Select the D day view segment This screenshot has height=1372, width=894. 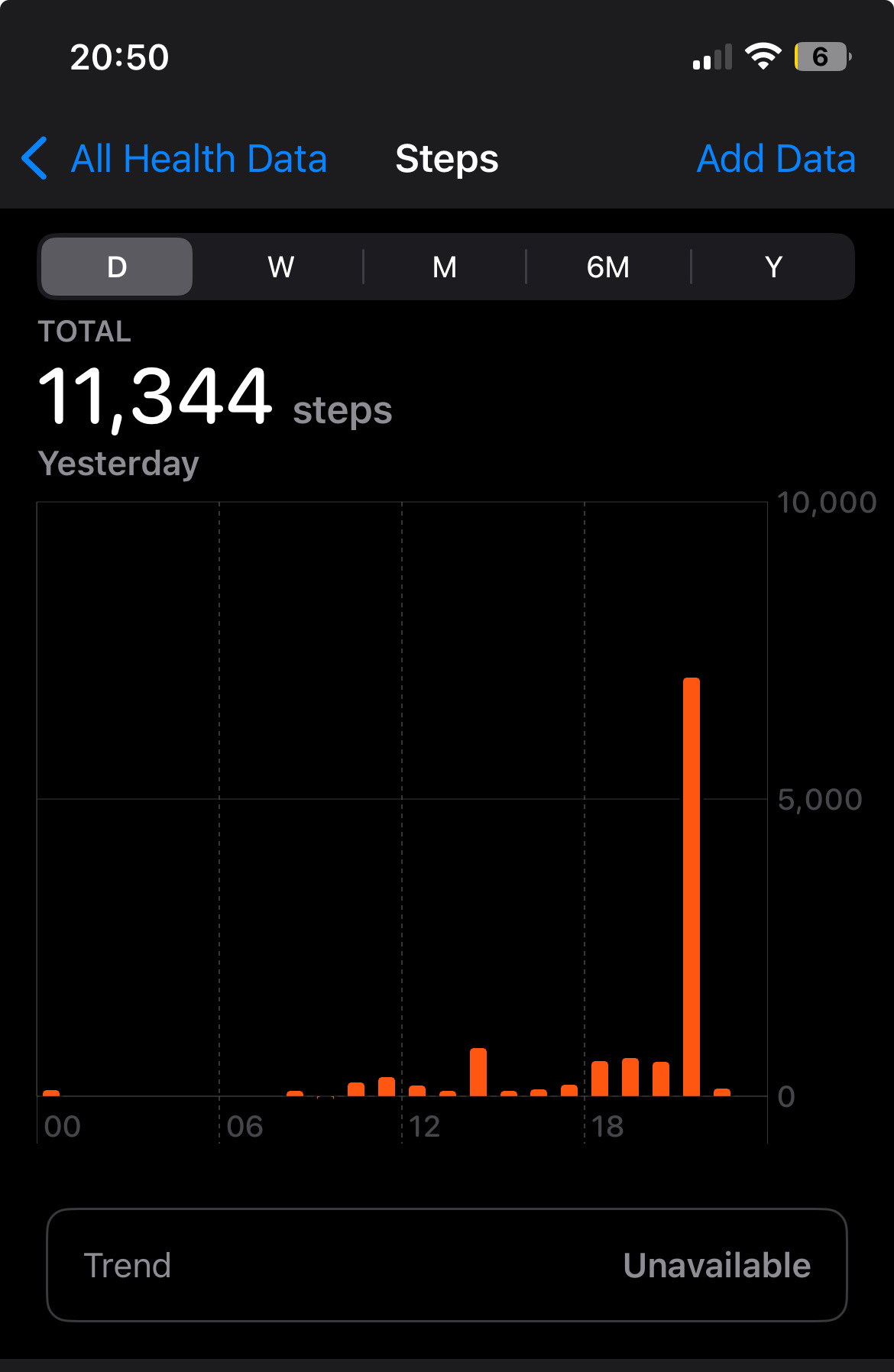coord(117,267)
